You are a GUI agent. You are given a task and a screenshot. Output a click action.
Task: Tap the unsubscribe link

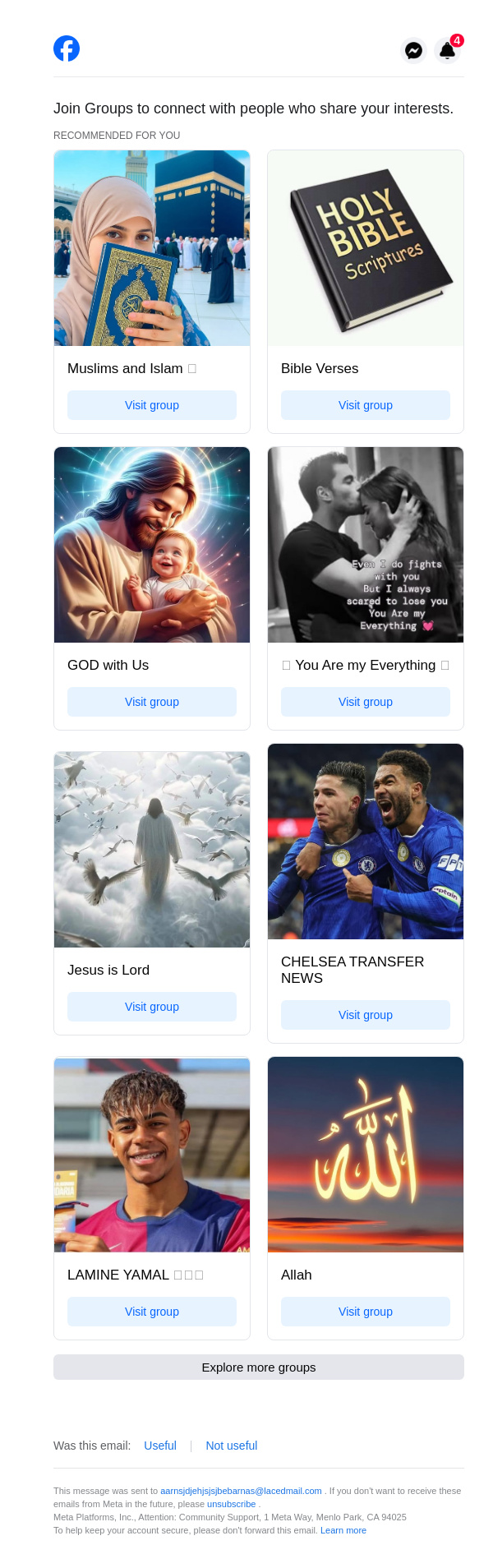pos(232,1504)
